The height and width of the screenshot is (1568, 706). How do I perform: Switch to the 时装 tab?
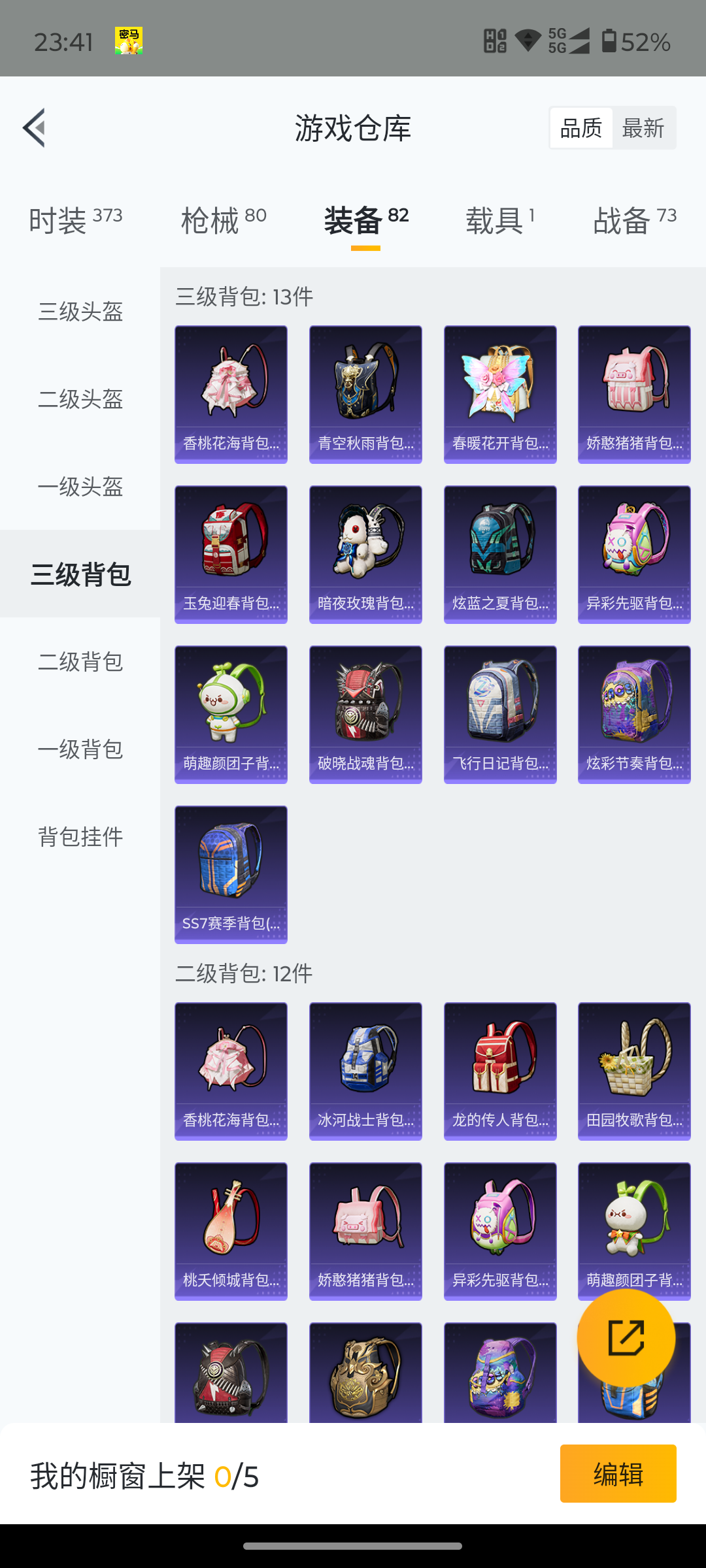pyautogui.click(x=75, y=220)
